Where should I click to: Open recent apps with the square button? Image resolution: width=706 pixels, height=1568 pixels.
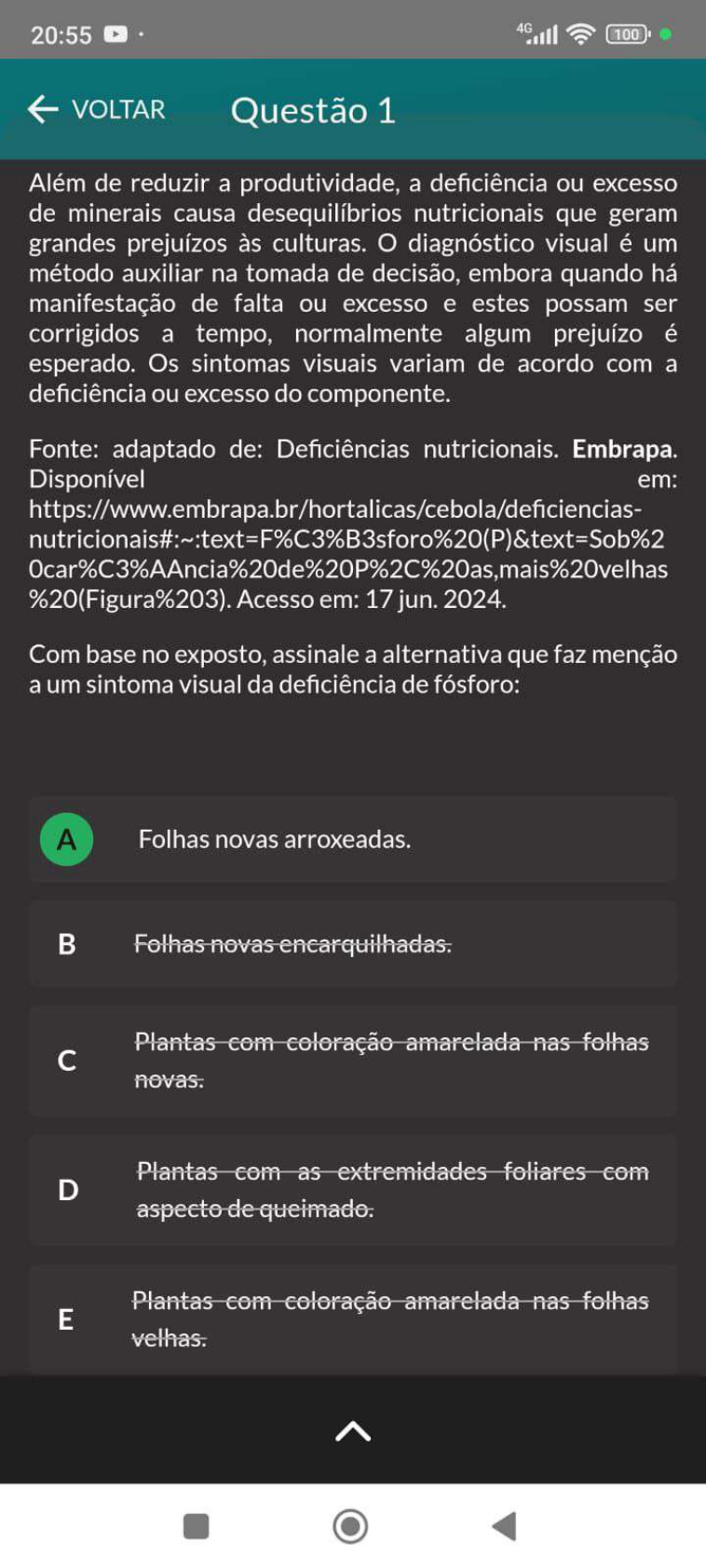(x=197, y=1526)
